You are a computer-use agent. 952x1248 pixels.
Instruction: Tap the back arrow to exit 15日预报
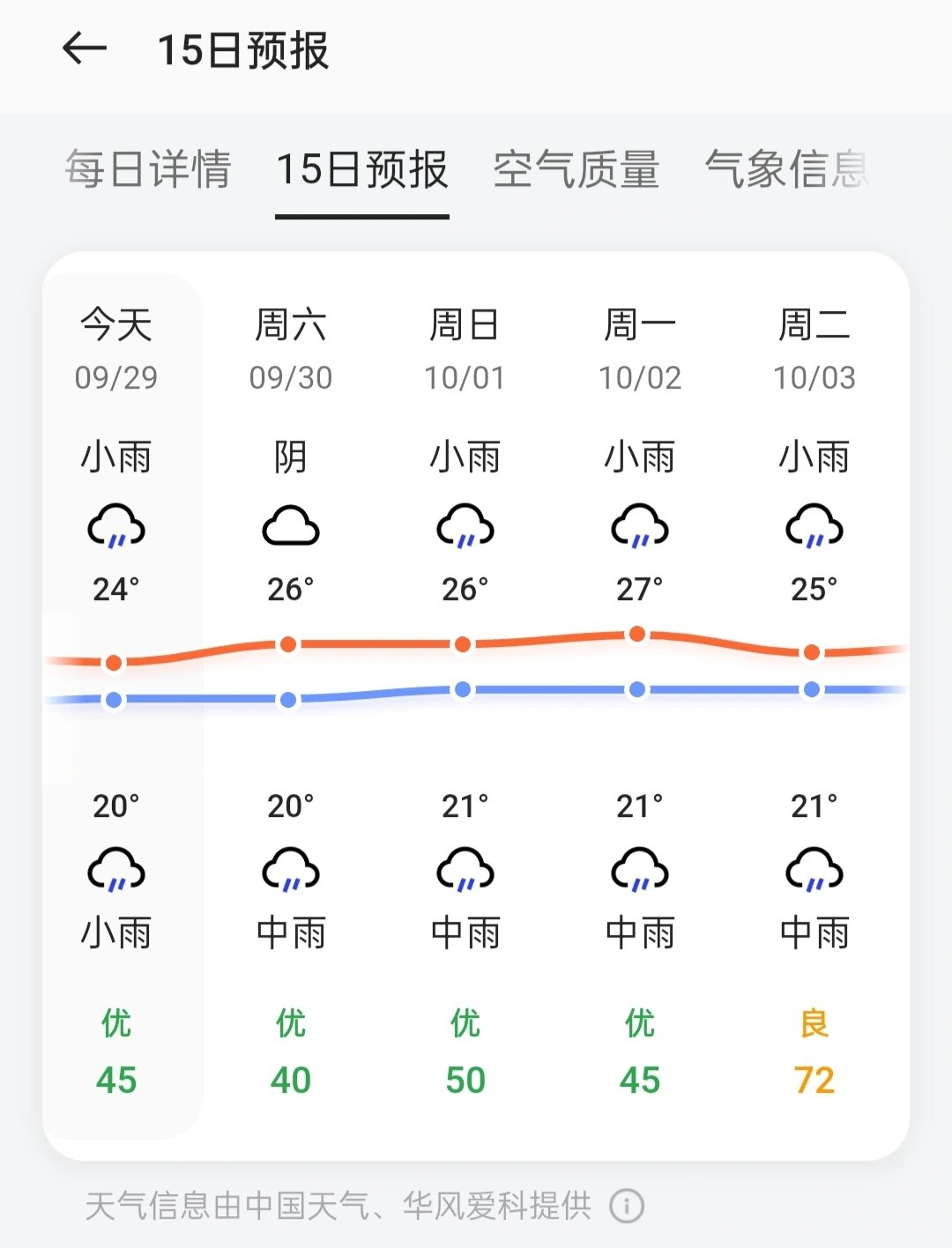[x=84, y=48]
